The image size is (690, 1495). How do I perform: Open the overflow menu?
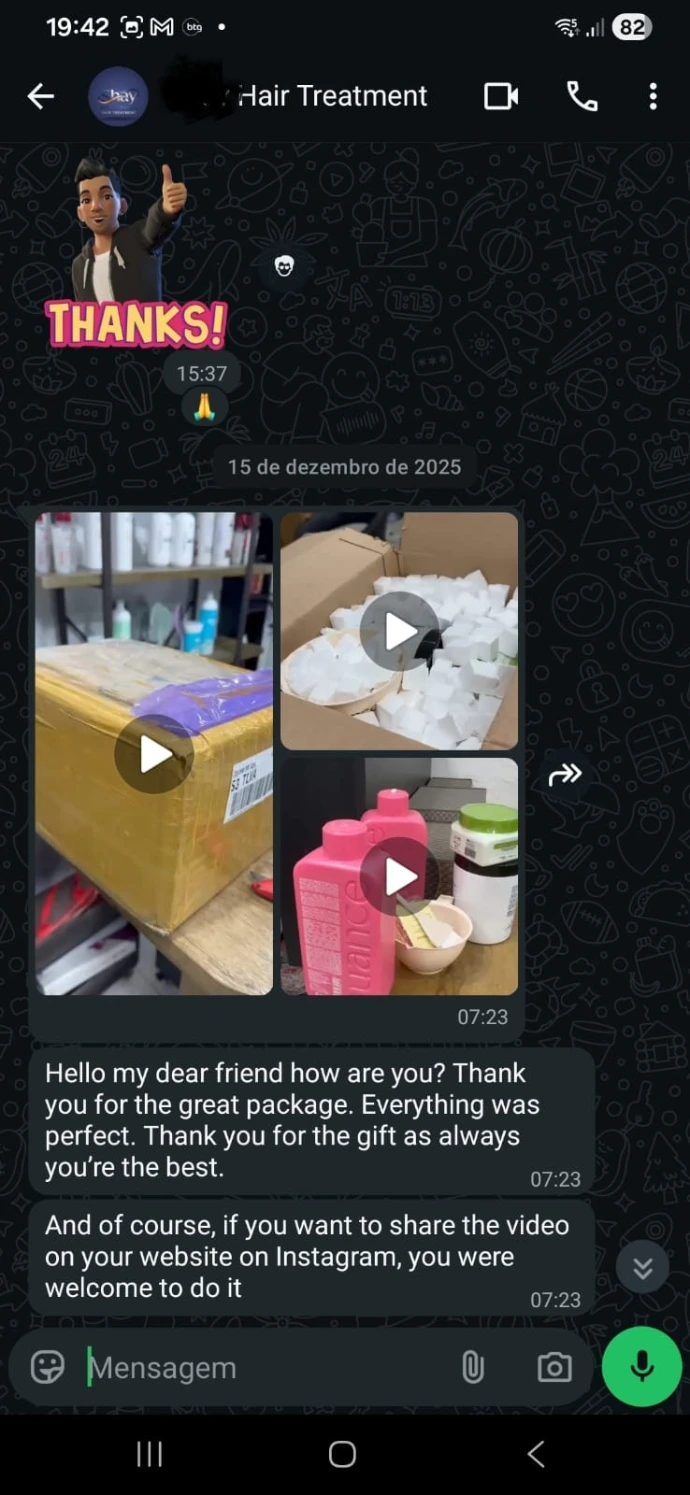click(x=652, y=96)
